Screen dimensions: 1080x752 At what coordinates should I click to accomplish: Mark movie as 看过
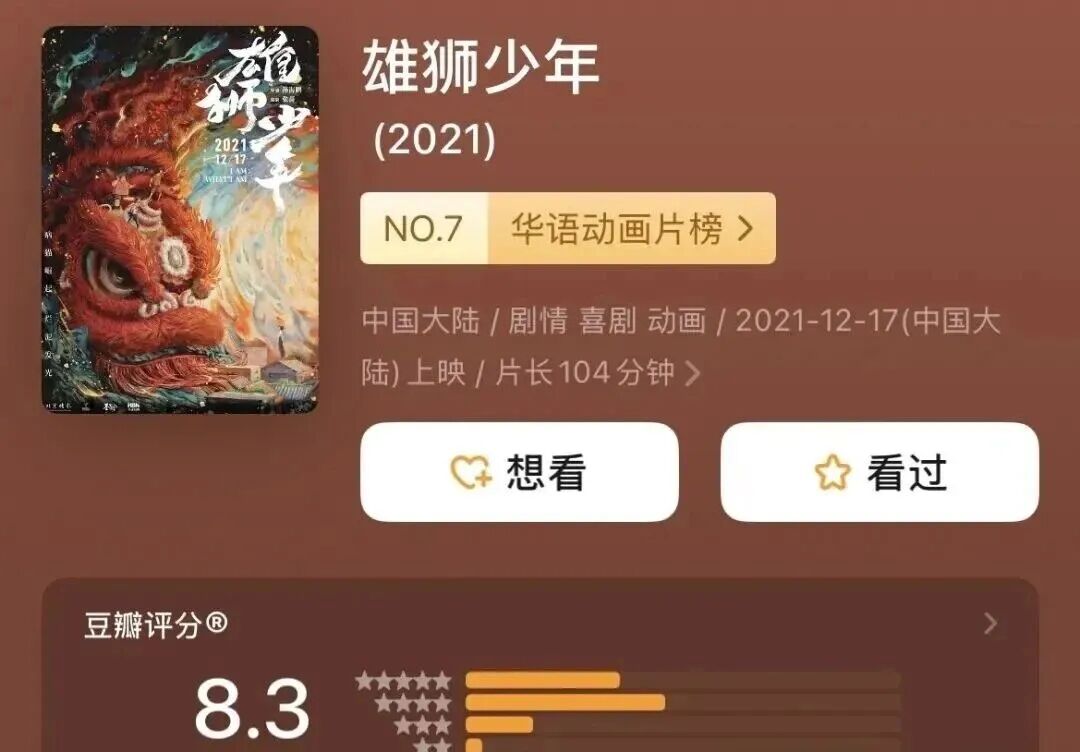(x=879, y=472)
